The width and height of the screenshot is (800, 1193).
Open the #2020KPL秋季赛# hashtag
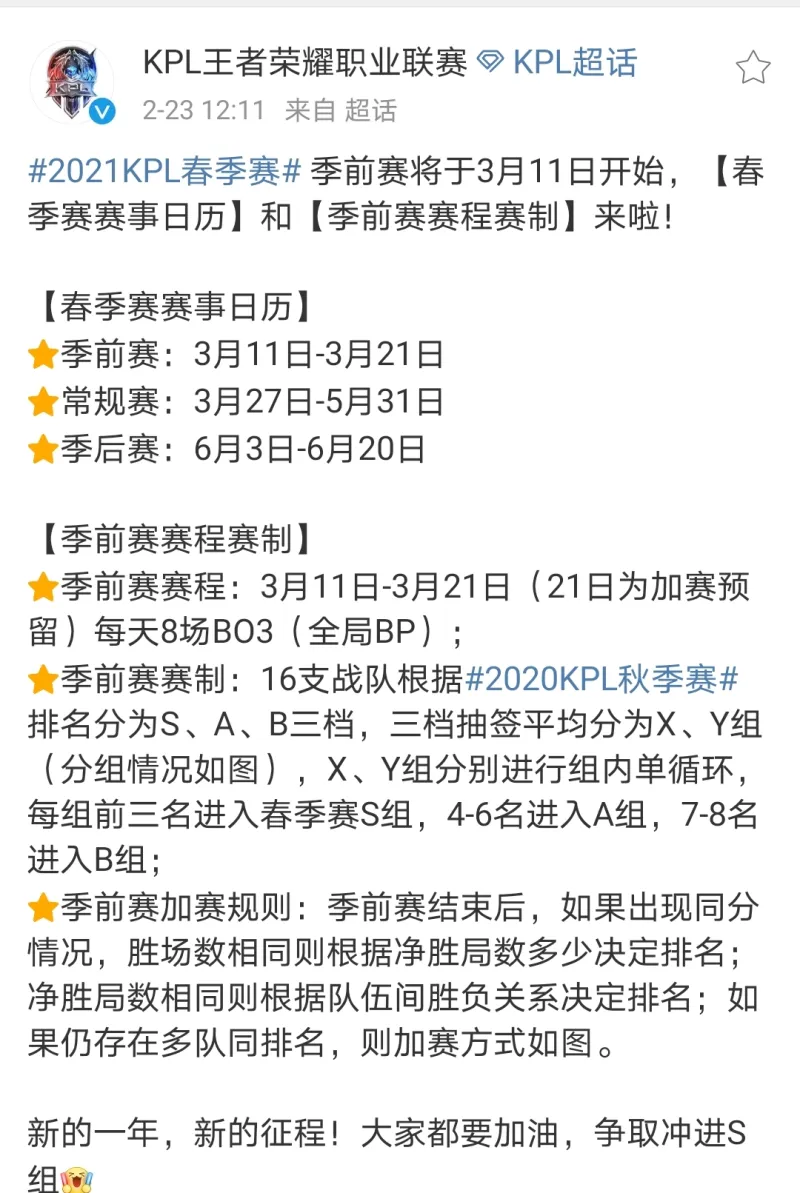[601, 680]
